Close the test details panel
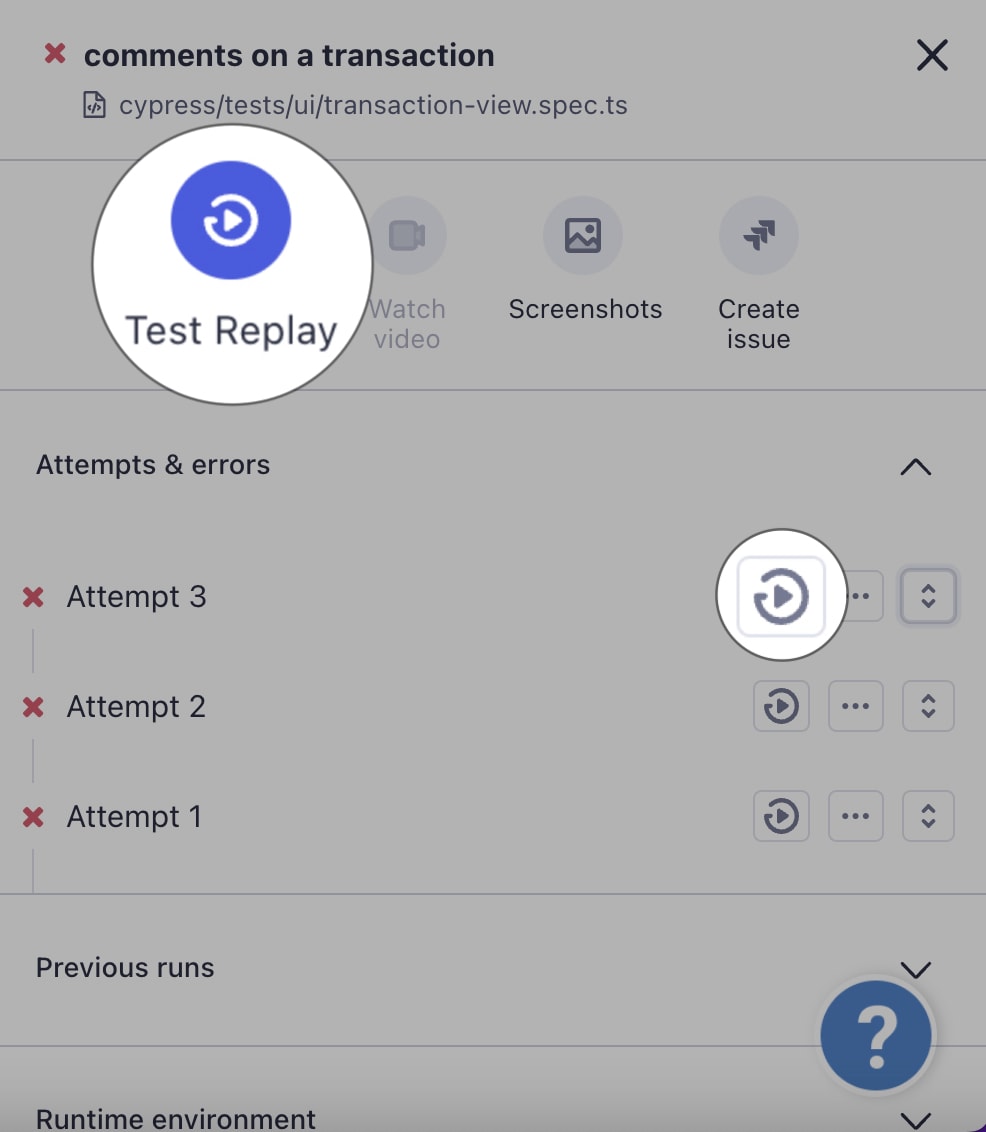Viewport: 986px width, 1132px height. pyautogui.click(x=931, y=56)
